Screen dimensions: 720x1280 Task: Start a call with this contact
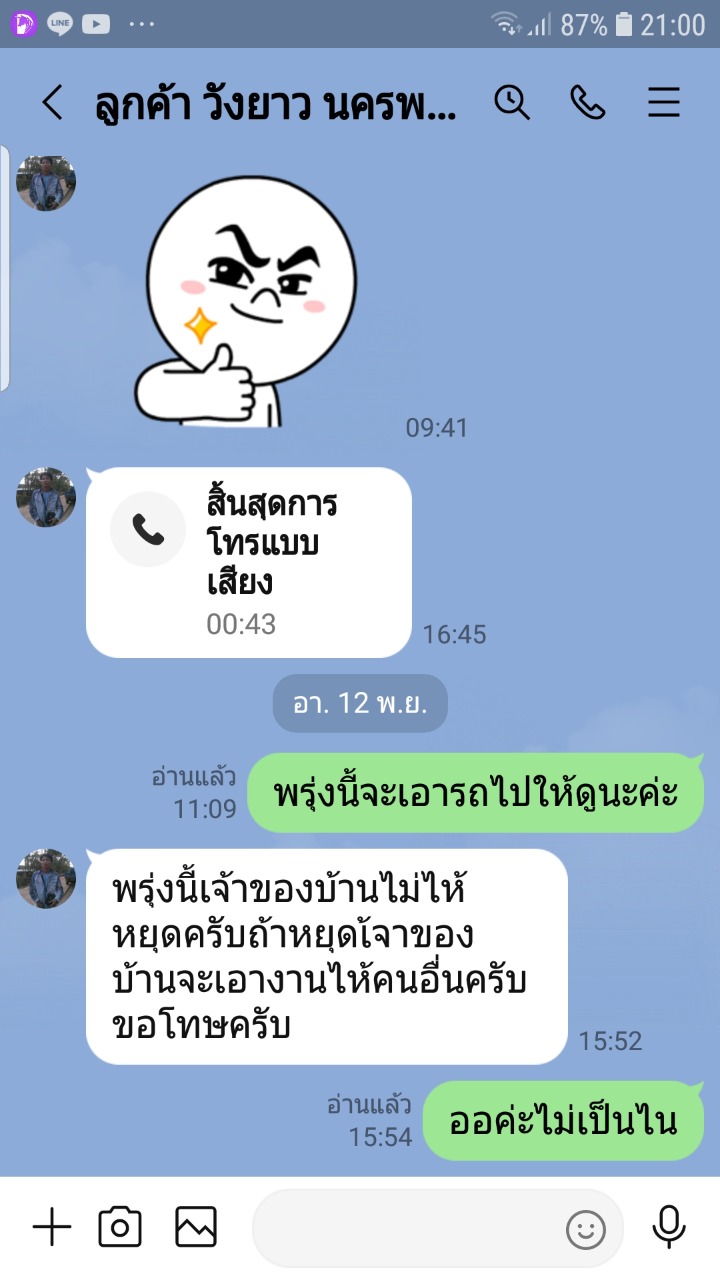pos(587,102)
